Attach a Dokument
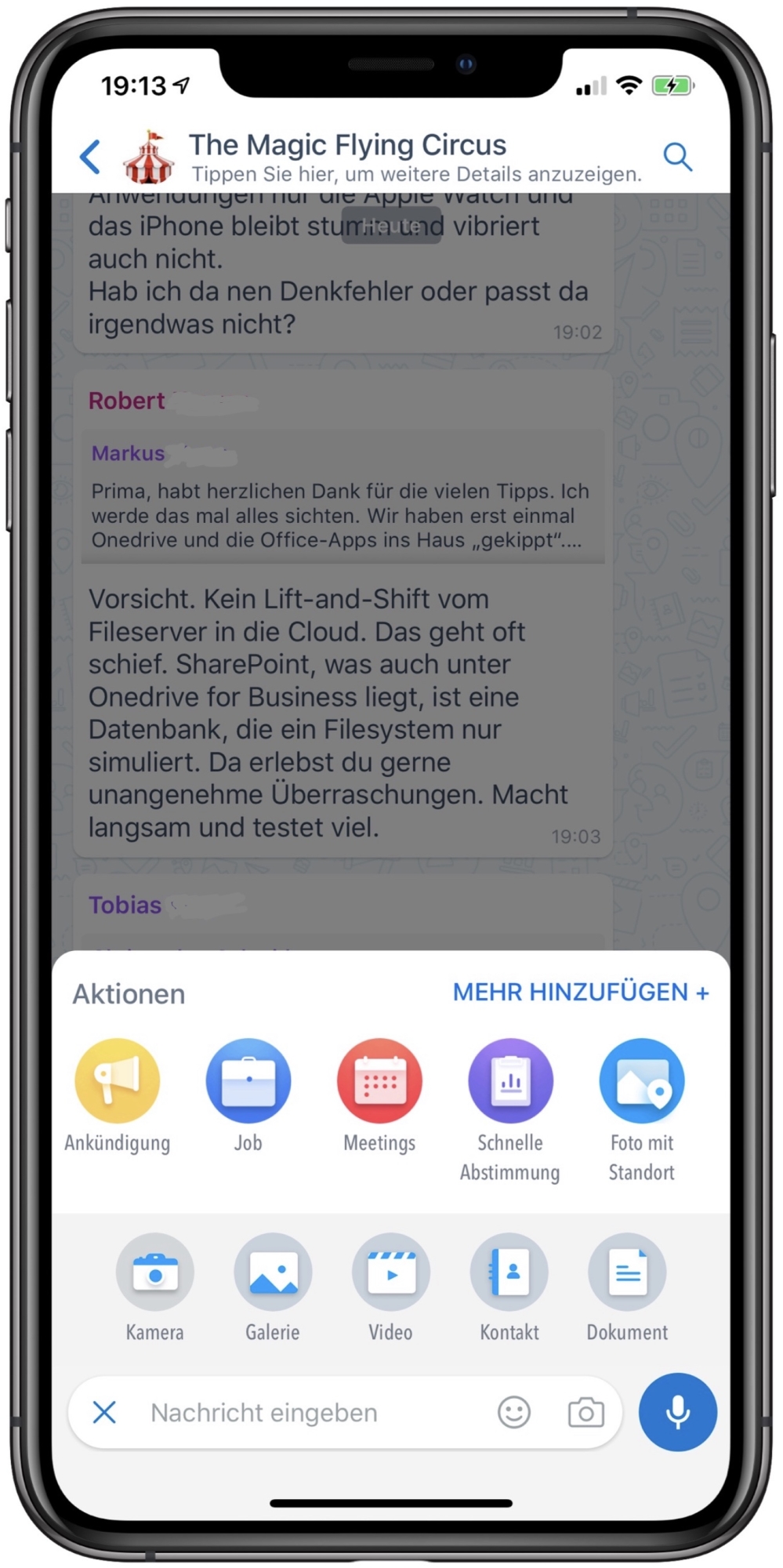783x1568 pixels. point(627,1273)
